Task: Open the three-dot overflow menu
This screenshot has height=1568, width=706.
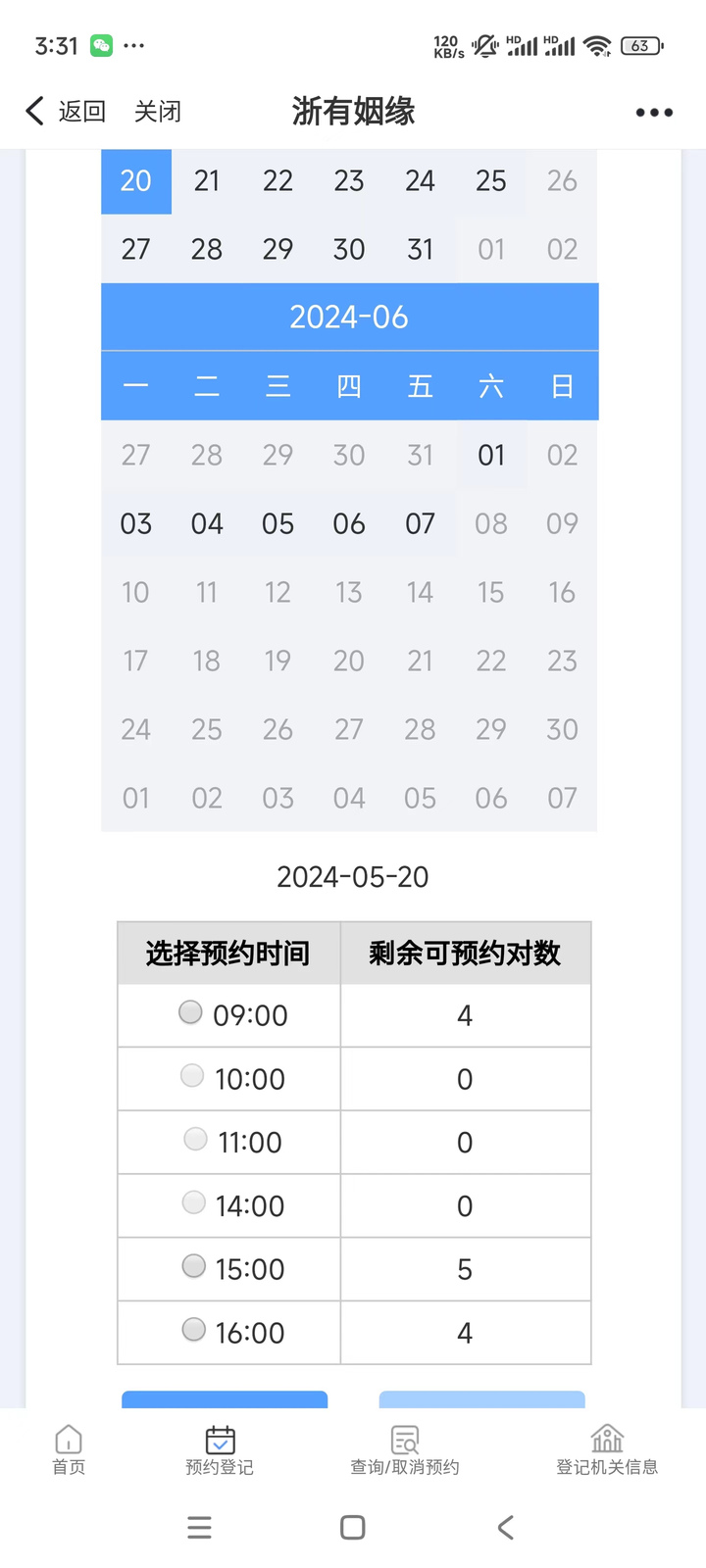Action: click(654, 113)
